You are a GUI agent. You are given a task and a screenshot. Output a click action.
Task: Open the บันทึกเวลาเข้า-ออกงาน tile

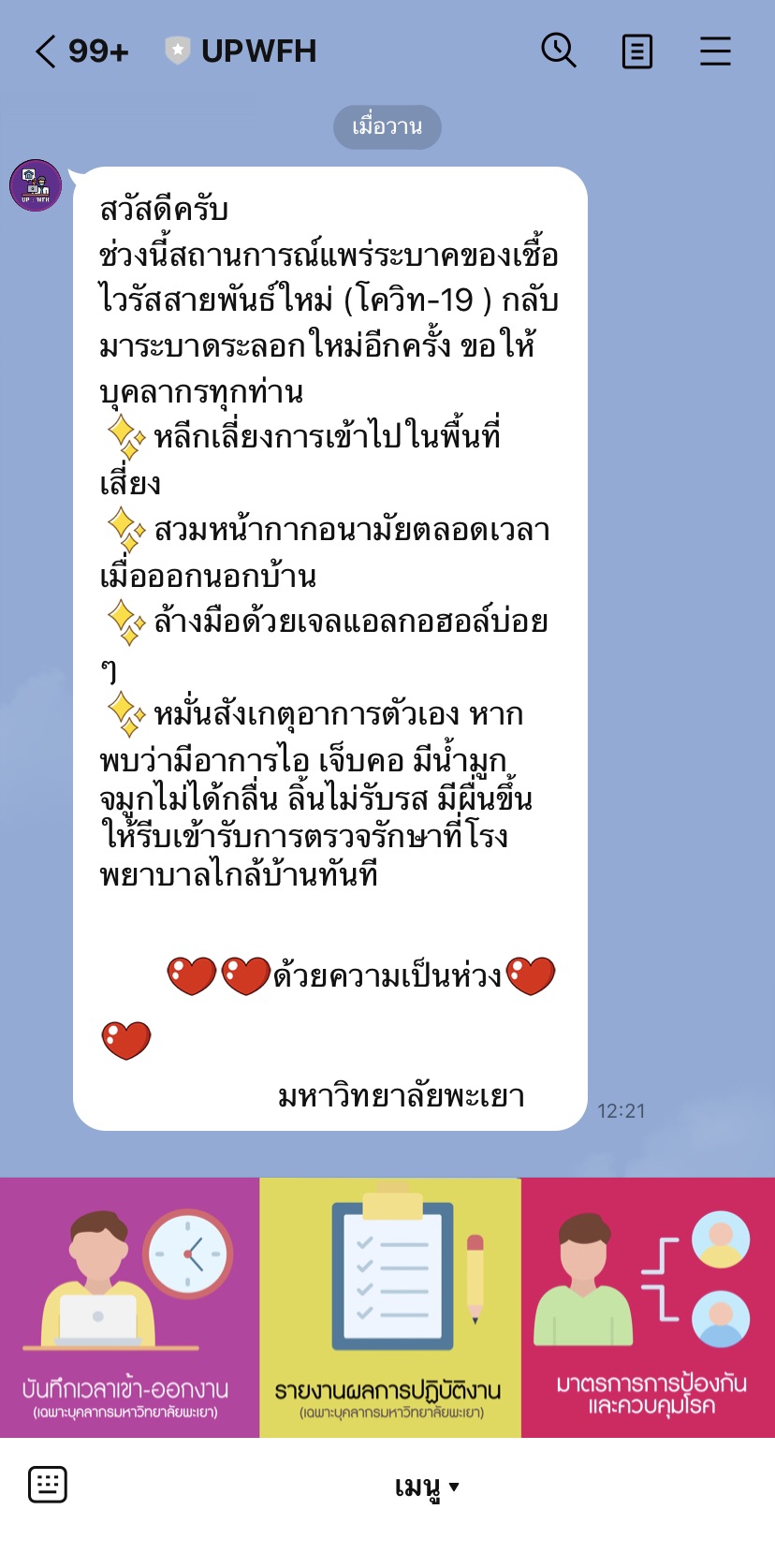click(129, 1307)
